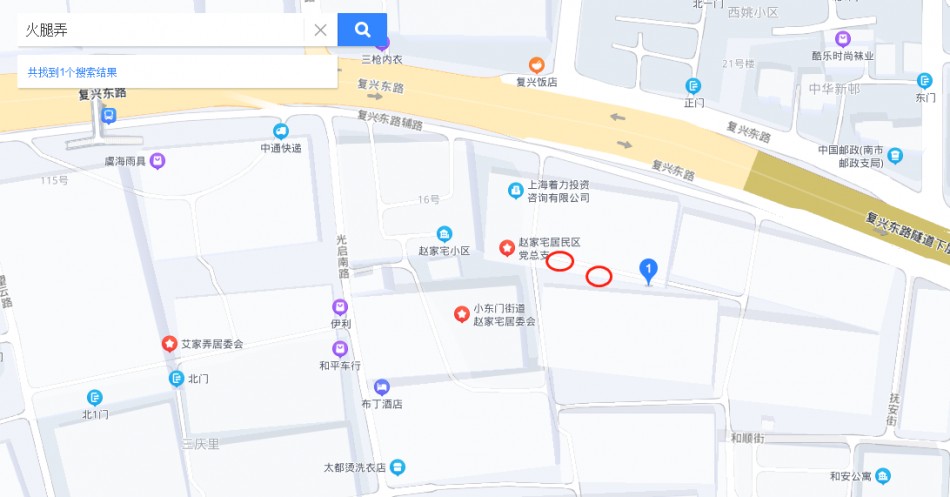Tap the search box containing 火腿弄
The height and width of the screenshot is (497, 950).
coord(160,30)
